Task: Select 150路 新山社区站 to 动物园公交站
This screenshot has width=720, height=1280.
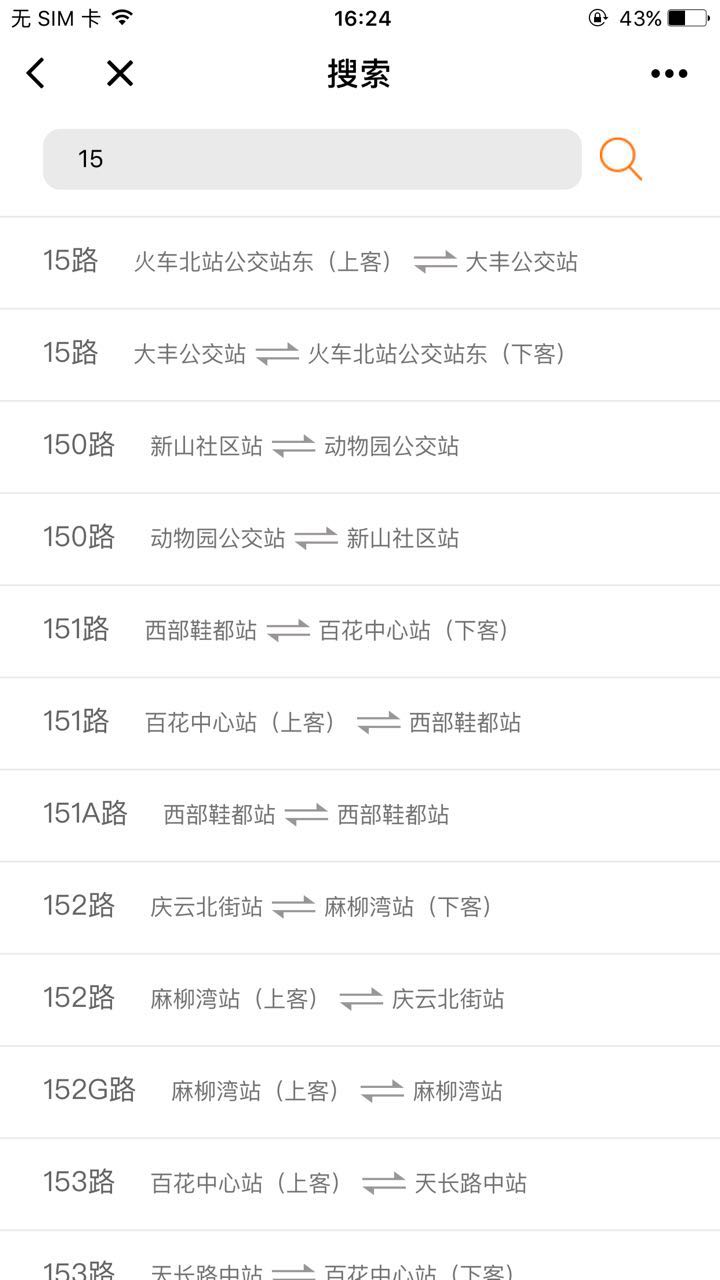Action: 360,446
